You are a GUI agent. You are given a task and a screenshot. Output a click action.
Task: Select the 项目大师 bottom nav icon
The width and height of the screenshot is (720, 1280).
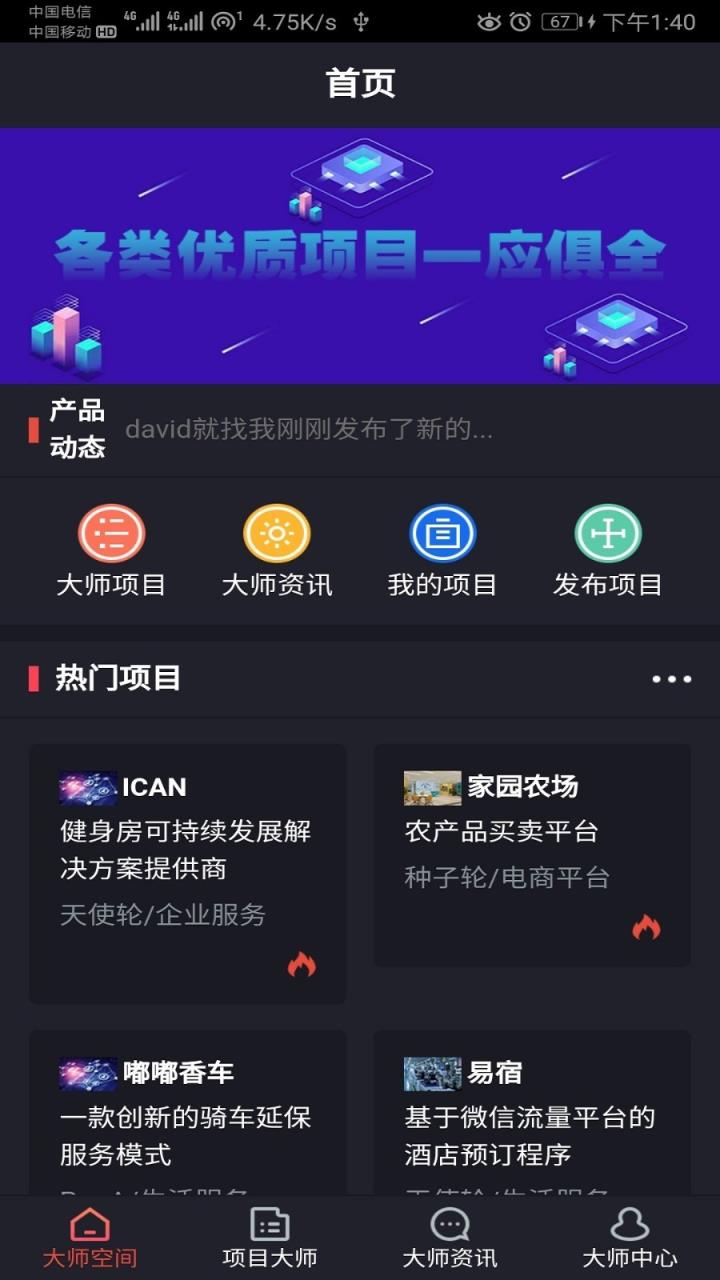pyautogui.click(x=268, y=1235)
